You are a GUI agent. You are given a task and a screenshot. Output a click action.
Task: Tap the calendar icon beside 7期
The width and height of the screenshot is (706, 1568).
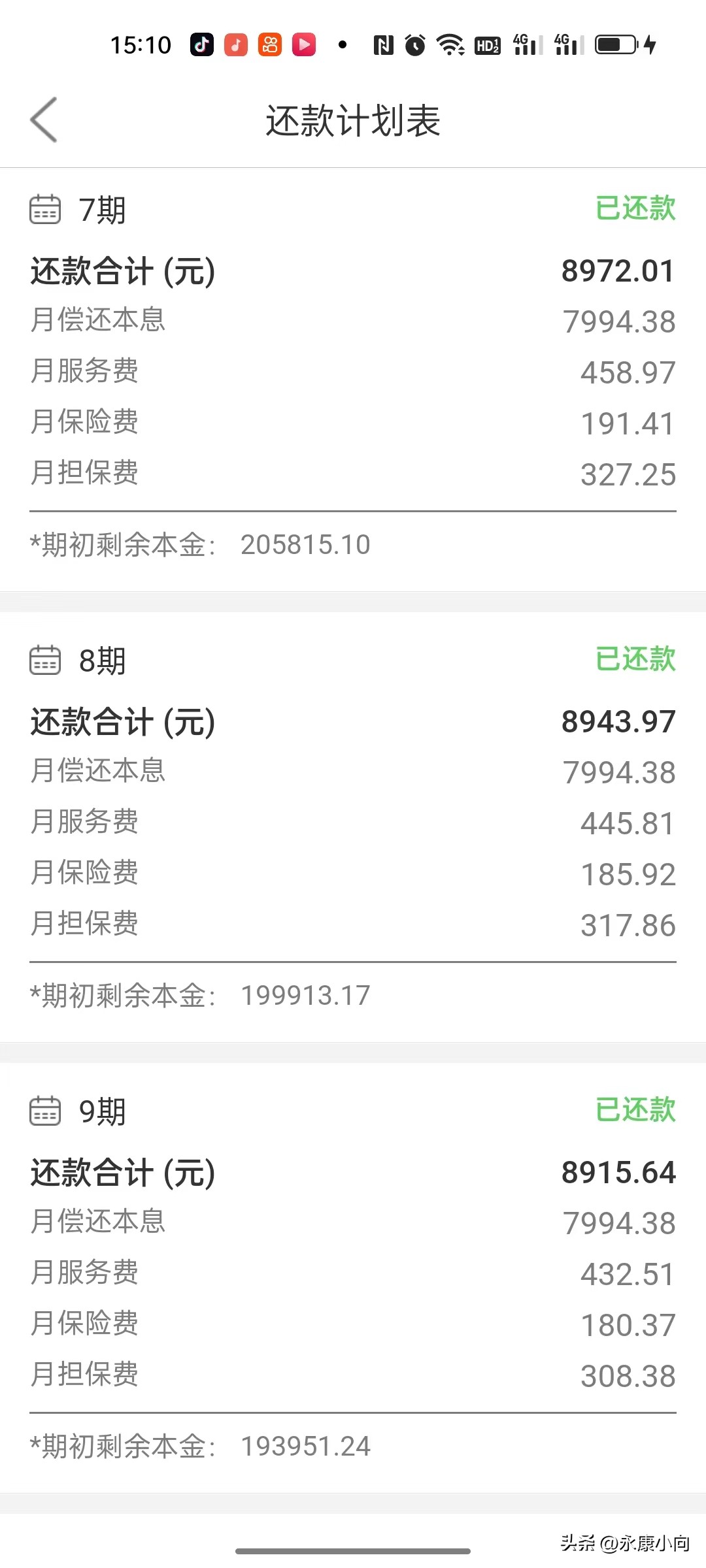point(43,209)
